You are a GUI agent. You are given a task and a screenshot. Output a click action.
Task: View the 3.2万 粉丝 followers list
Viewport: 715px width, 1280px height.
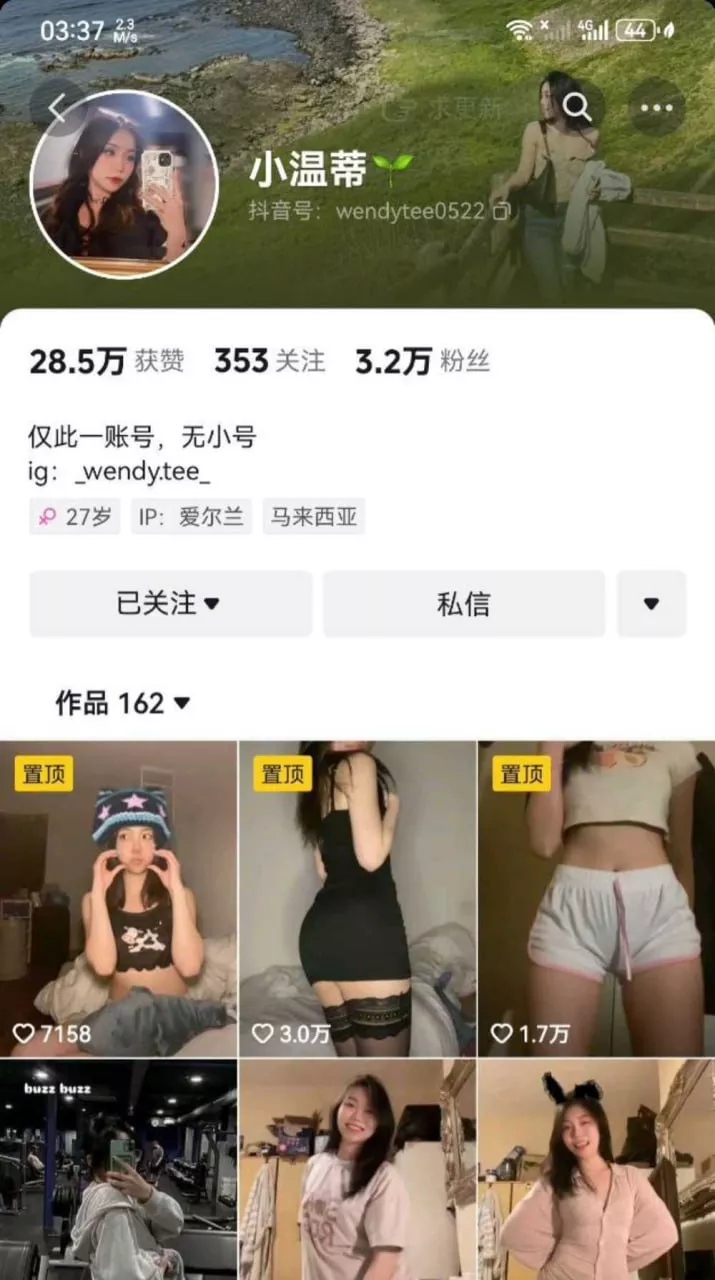pos(422,362)
